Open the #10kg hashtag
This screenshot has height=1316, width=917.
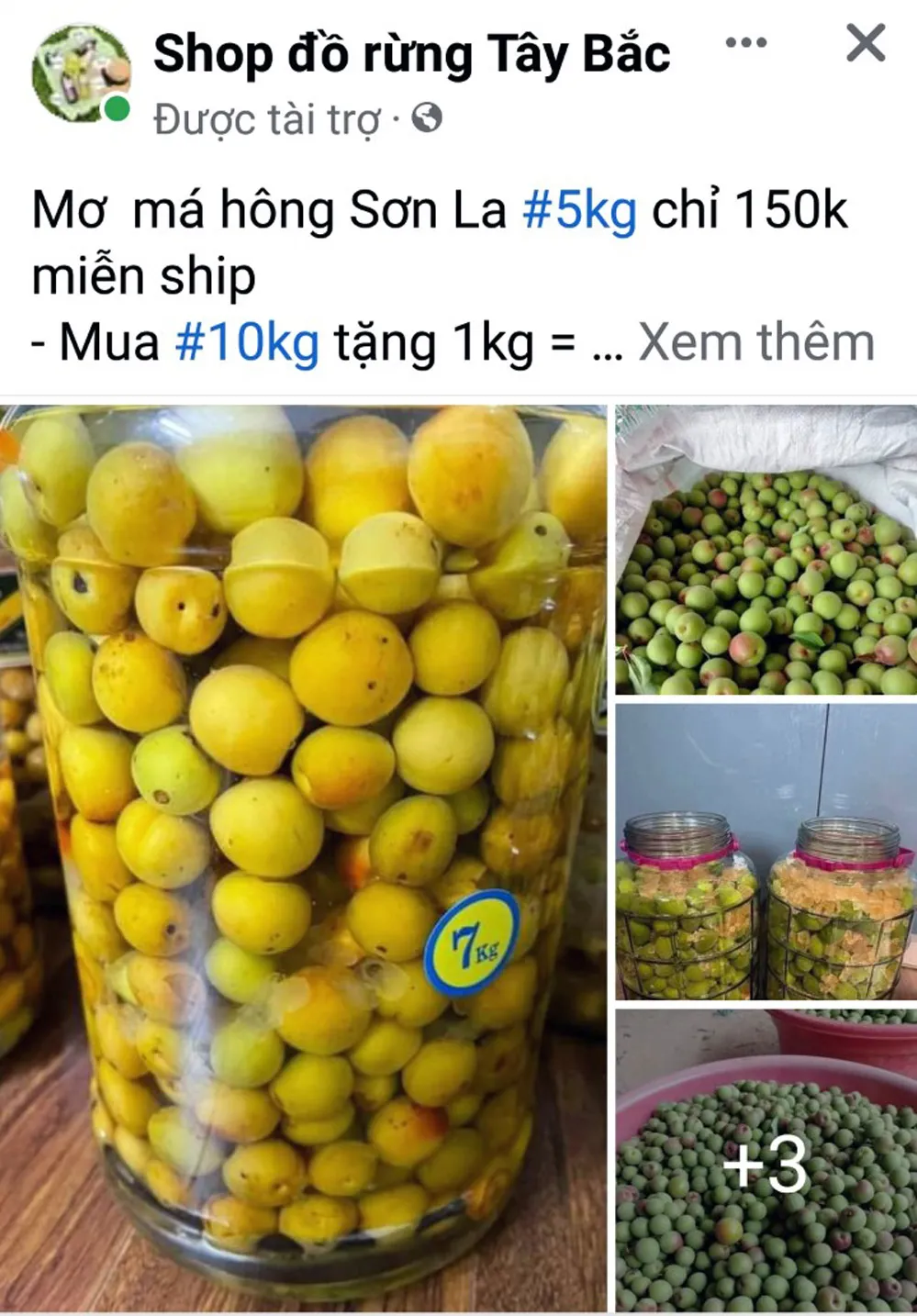[x=246, y=342]
